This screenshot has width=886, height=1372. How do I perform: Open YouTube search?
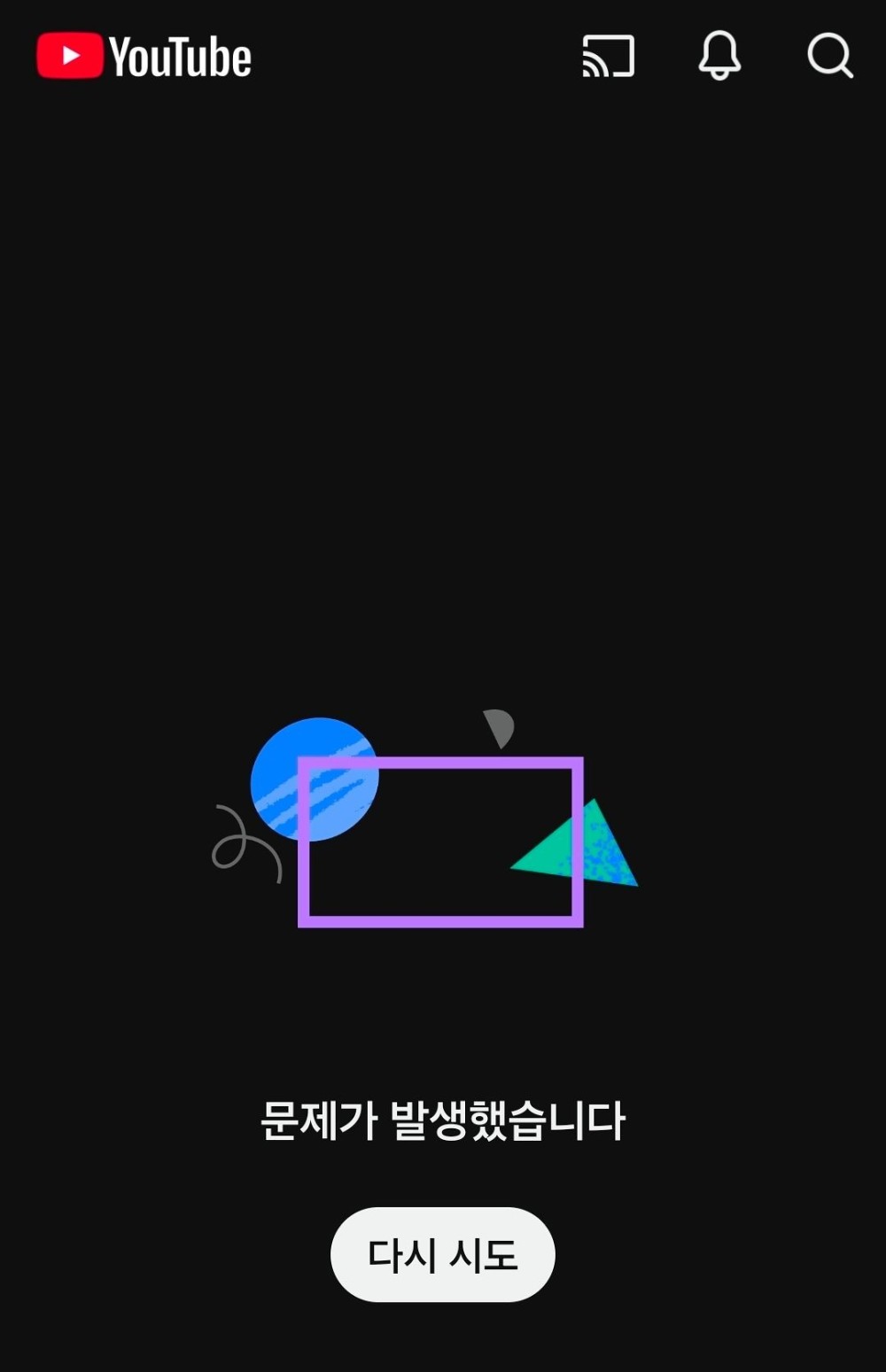[830, 57]
